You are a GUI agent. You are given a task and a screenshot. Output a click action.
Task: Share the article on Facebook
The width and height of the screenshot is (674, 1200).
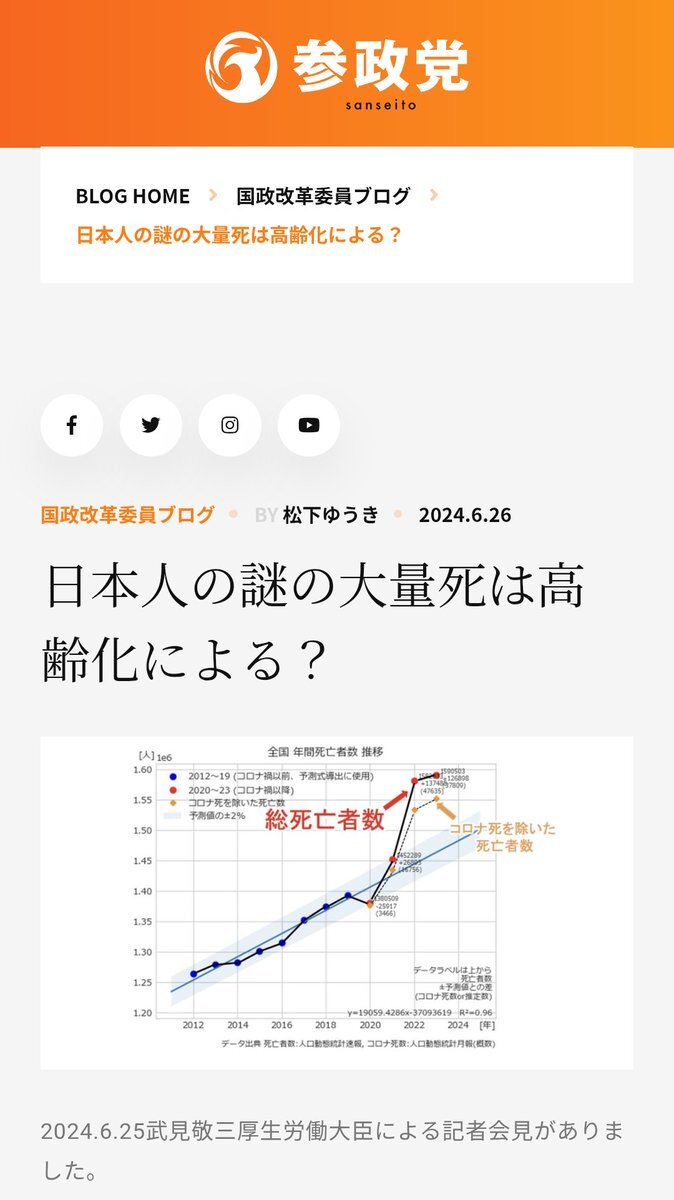point(72,425)
